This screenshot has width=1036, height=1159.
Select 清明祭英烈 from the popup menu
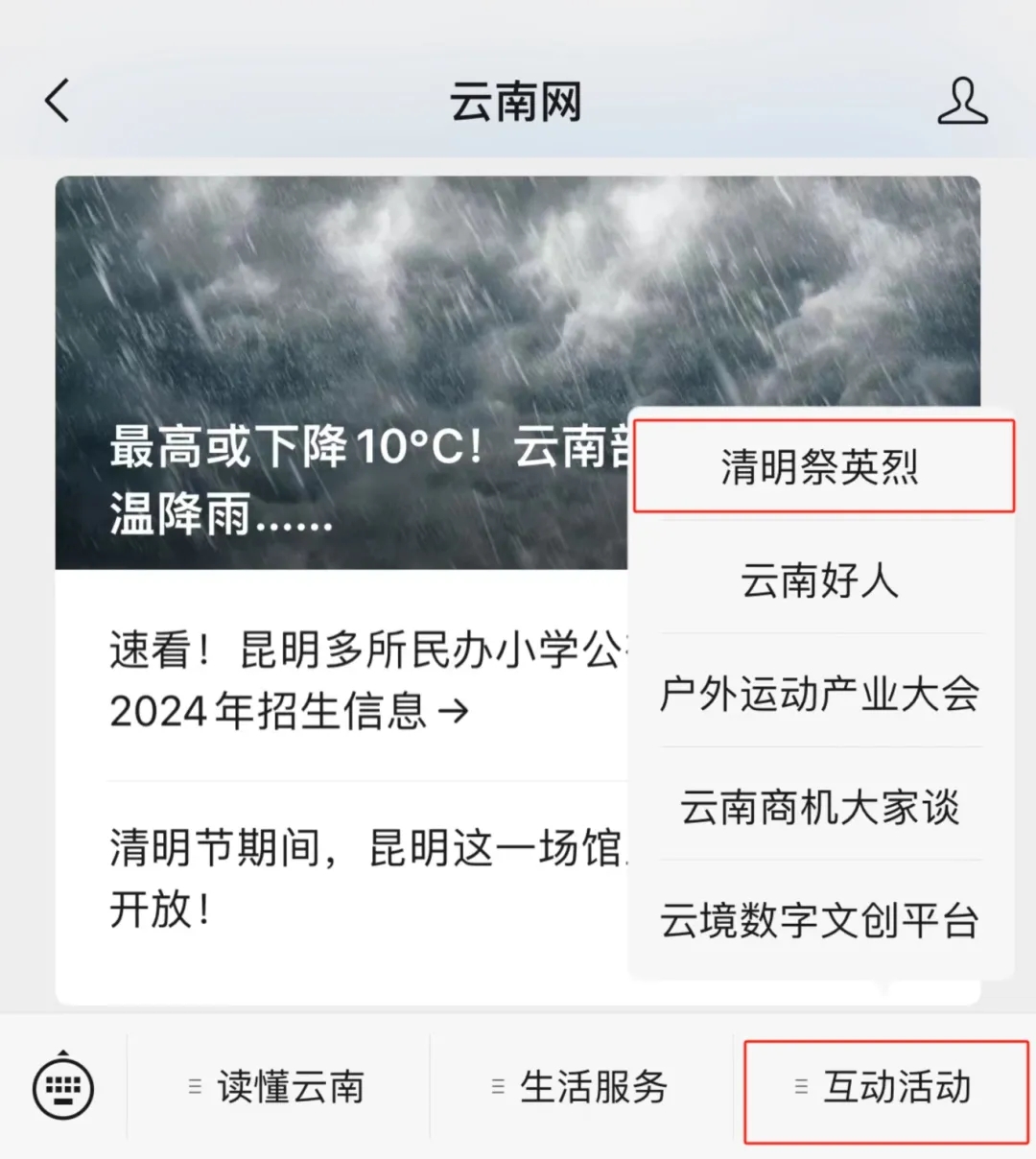point(821,467)
